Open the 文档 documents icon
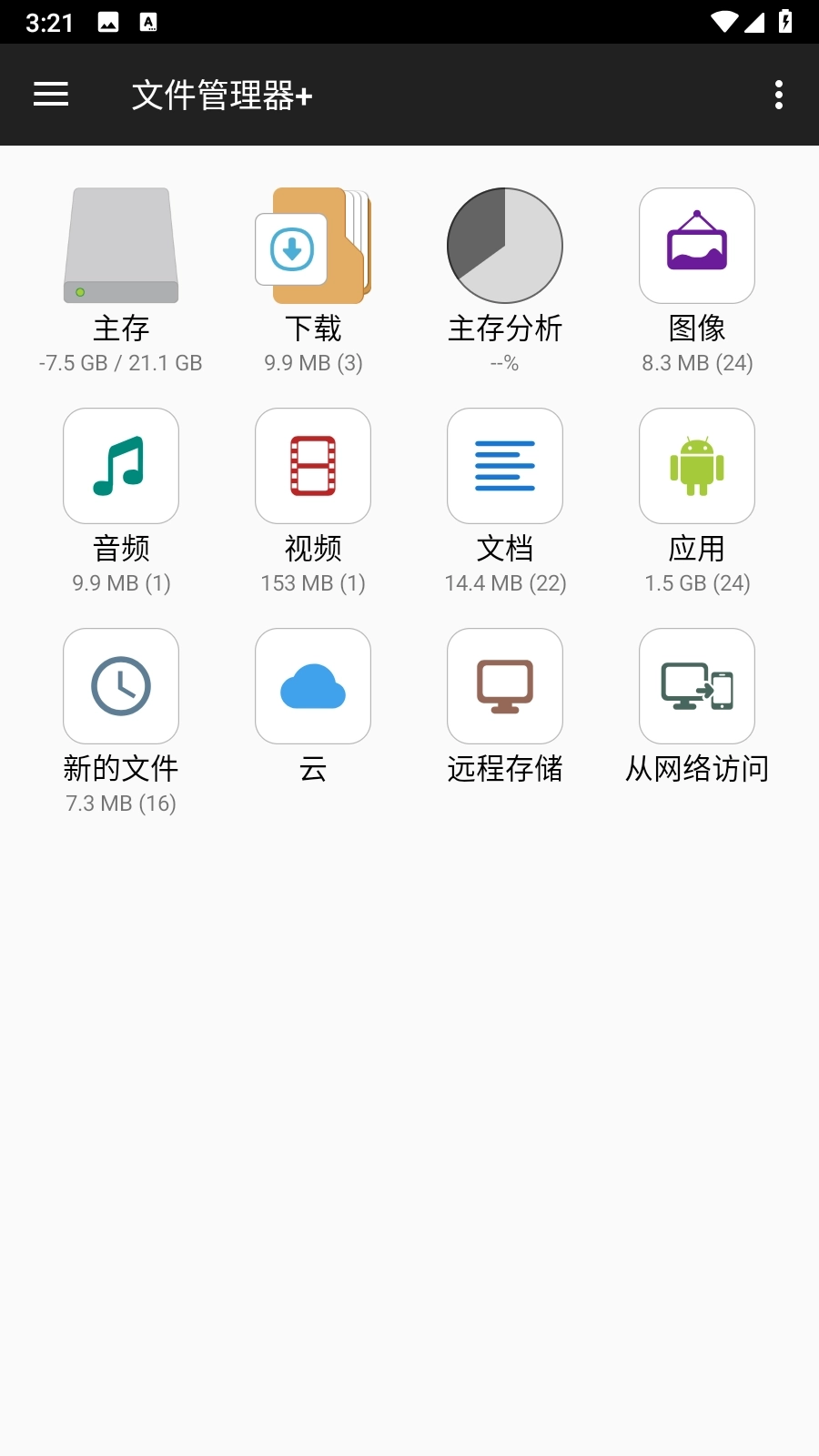Image resolution: width=819 pixels, height=1456 pixels. [505, 466]
